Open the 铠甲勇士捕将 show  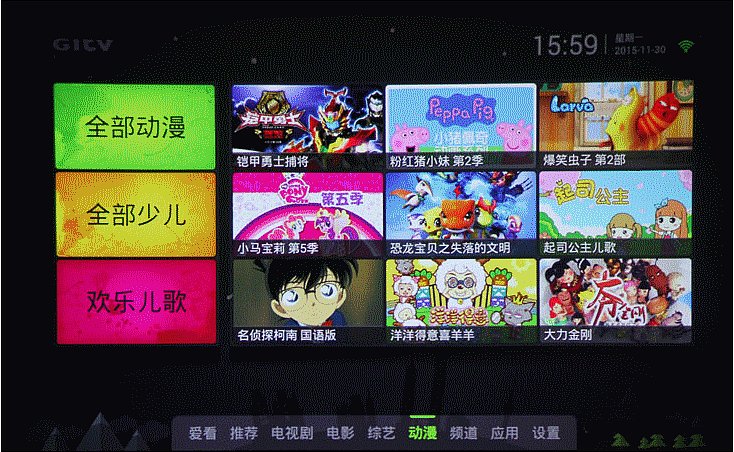coord(307,126)
